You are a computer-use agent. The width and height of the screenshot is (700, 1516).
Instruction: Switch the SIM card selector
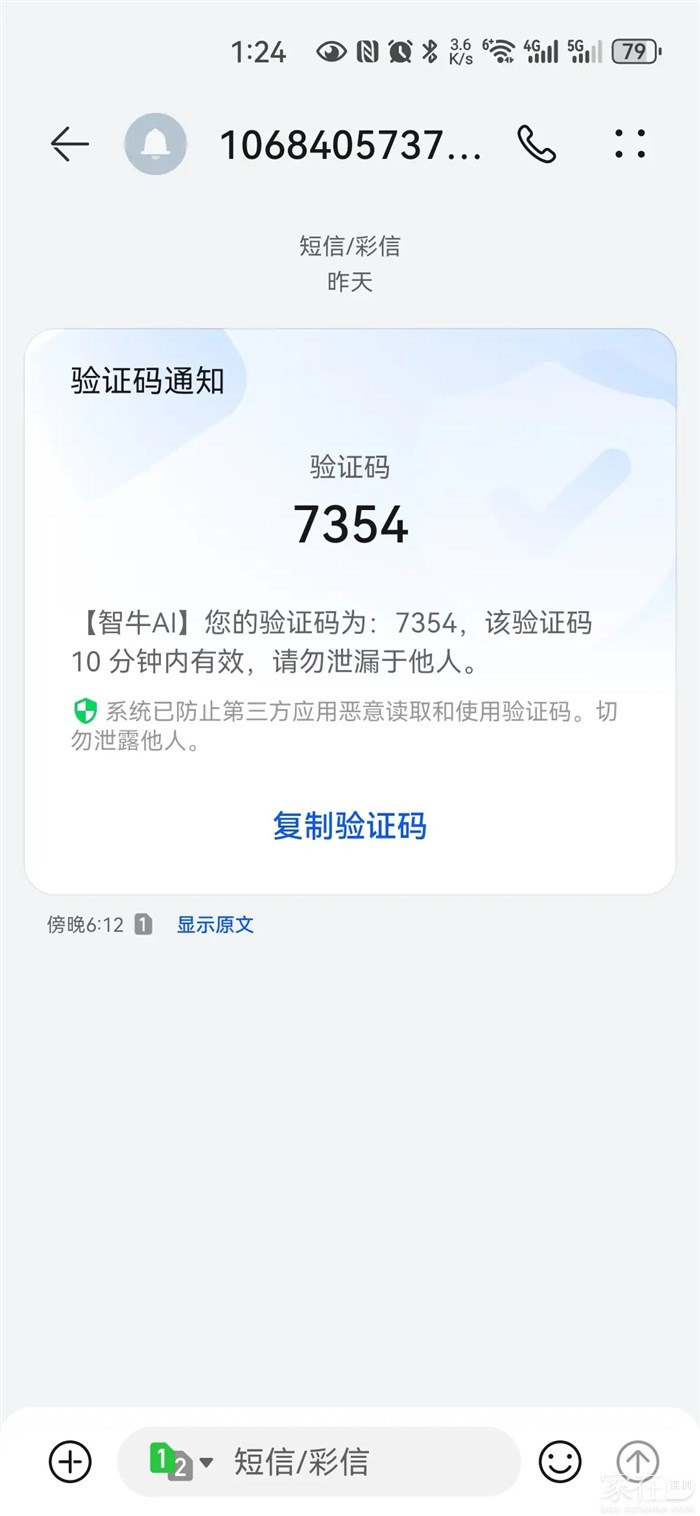(x=180, y=1462)
